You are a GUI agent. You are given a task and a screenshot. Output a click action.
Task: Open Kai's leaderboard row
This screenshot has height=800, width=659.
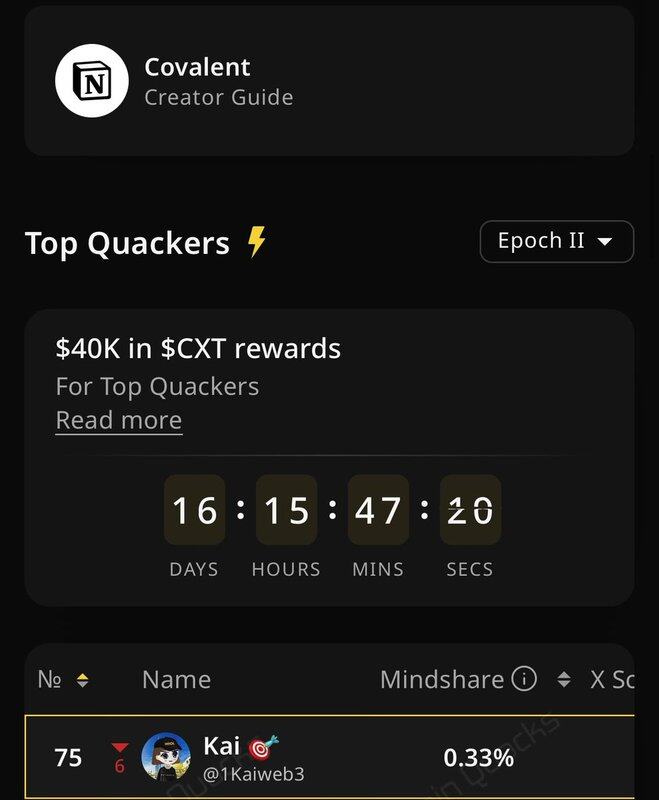pyautogui.click(x=328, y=757)
